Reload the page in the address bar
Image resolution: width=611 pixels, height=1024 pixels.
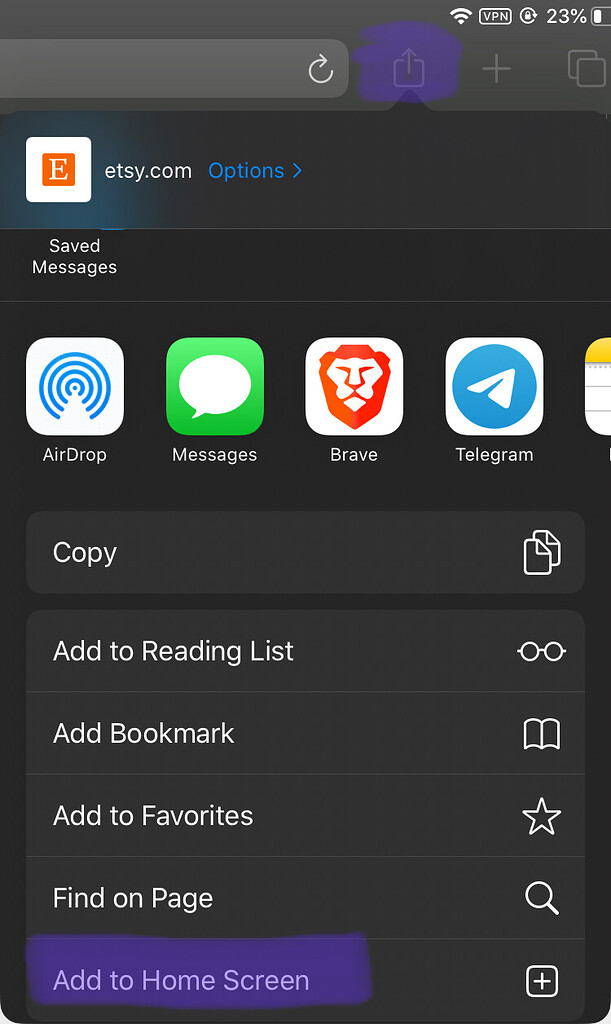click(x=320, y=69)
